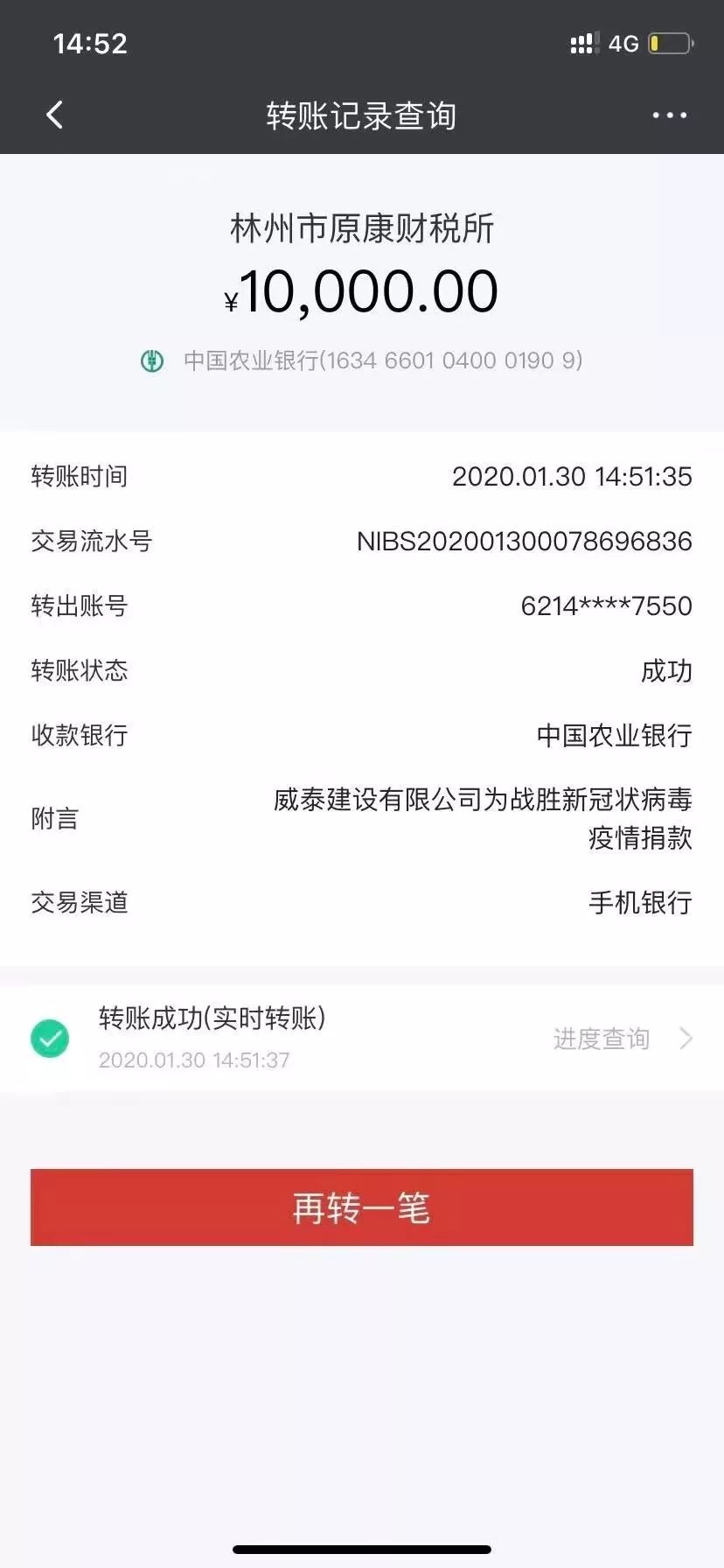Go back using the top-left arrow

[54, 115]
